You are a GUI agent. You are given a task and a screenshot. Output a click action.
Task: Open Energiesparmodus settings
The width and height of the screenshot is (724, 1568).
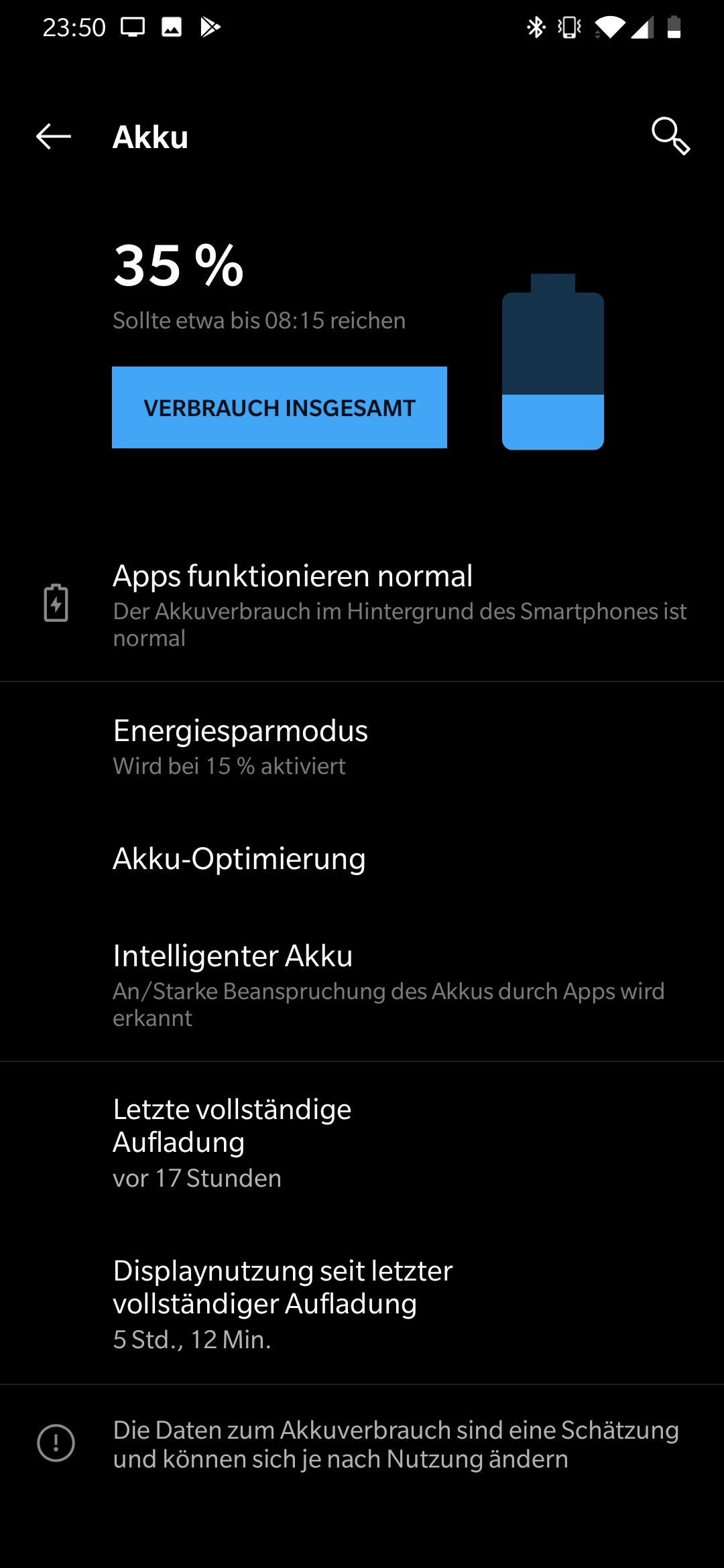362,746
